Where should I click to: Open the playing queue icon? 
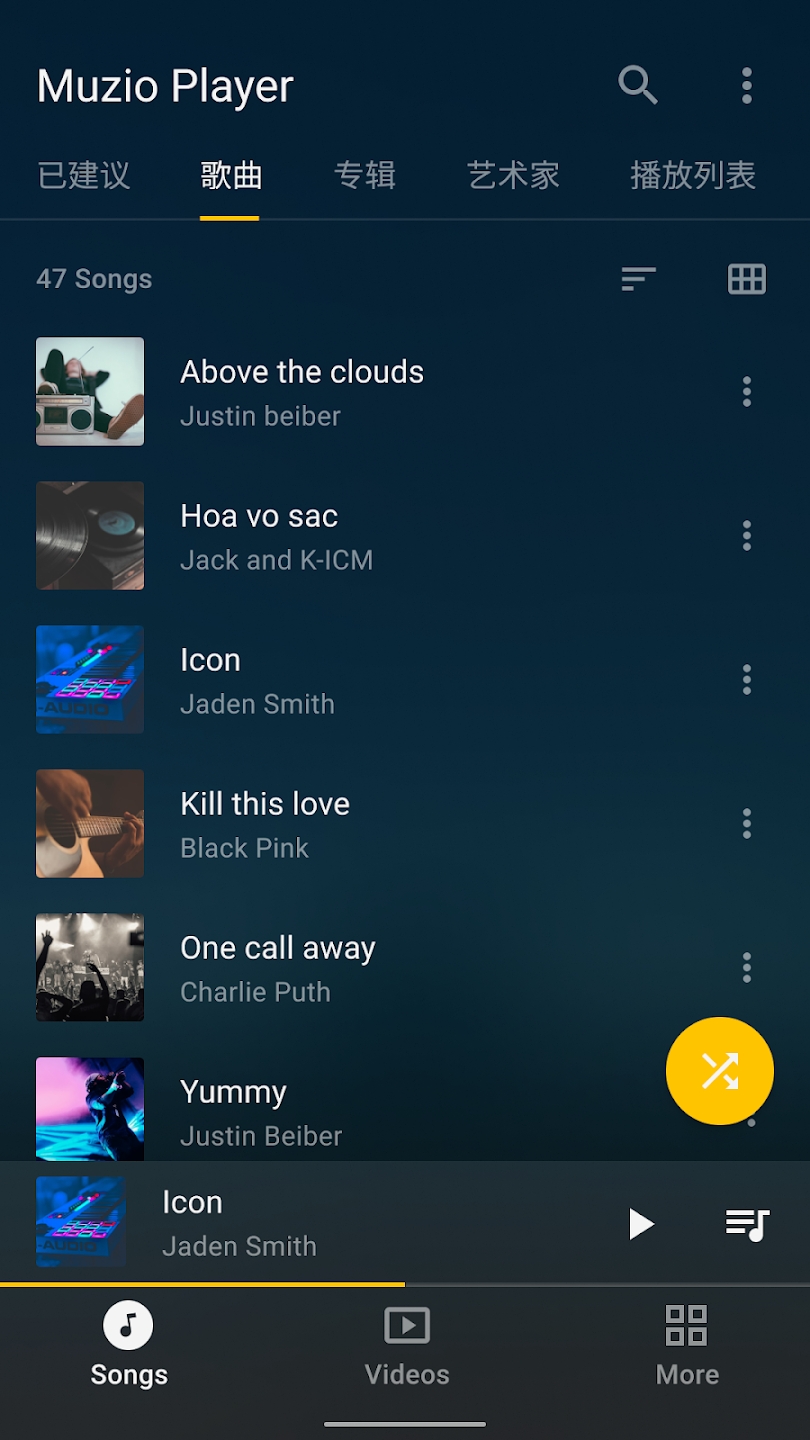click(x=746, y=1224)
